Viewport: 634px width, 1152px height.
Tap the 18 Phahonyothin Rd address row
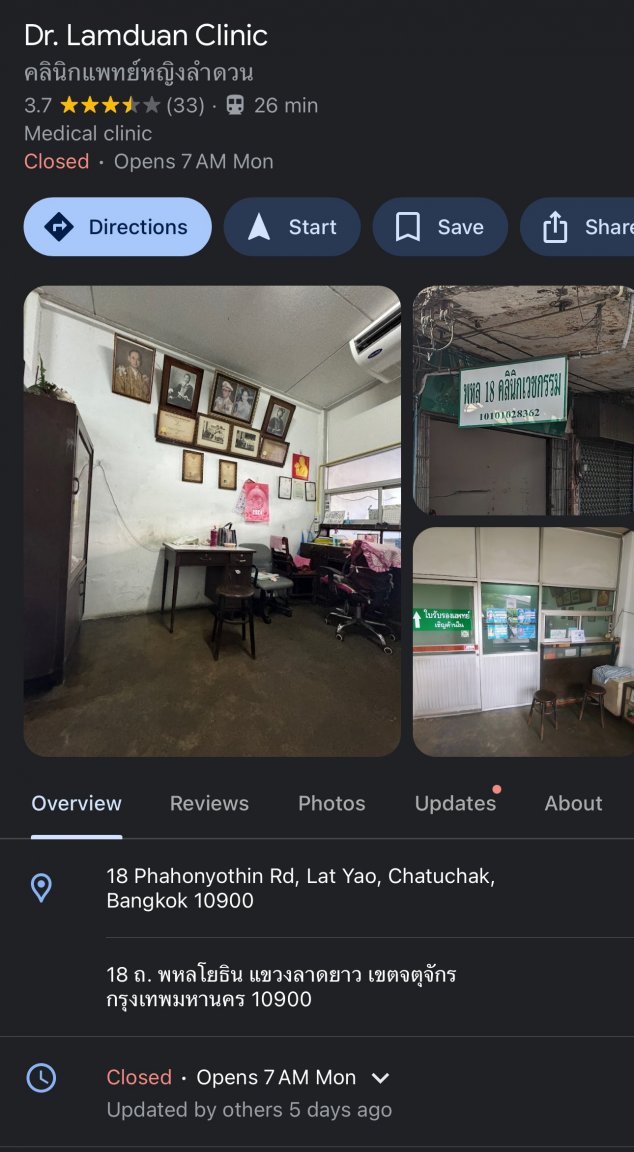(x=300, y=888)
